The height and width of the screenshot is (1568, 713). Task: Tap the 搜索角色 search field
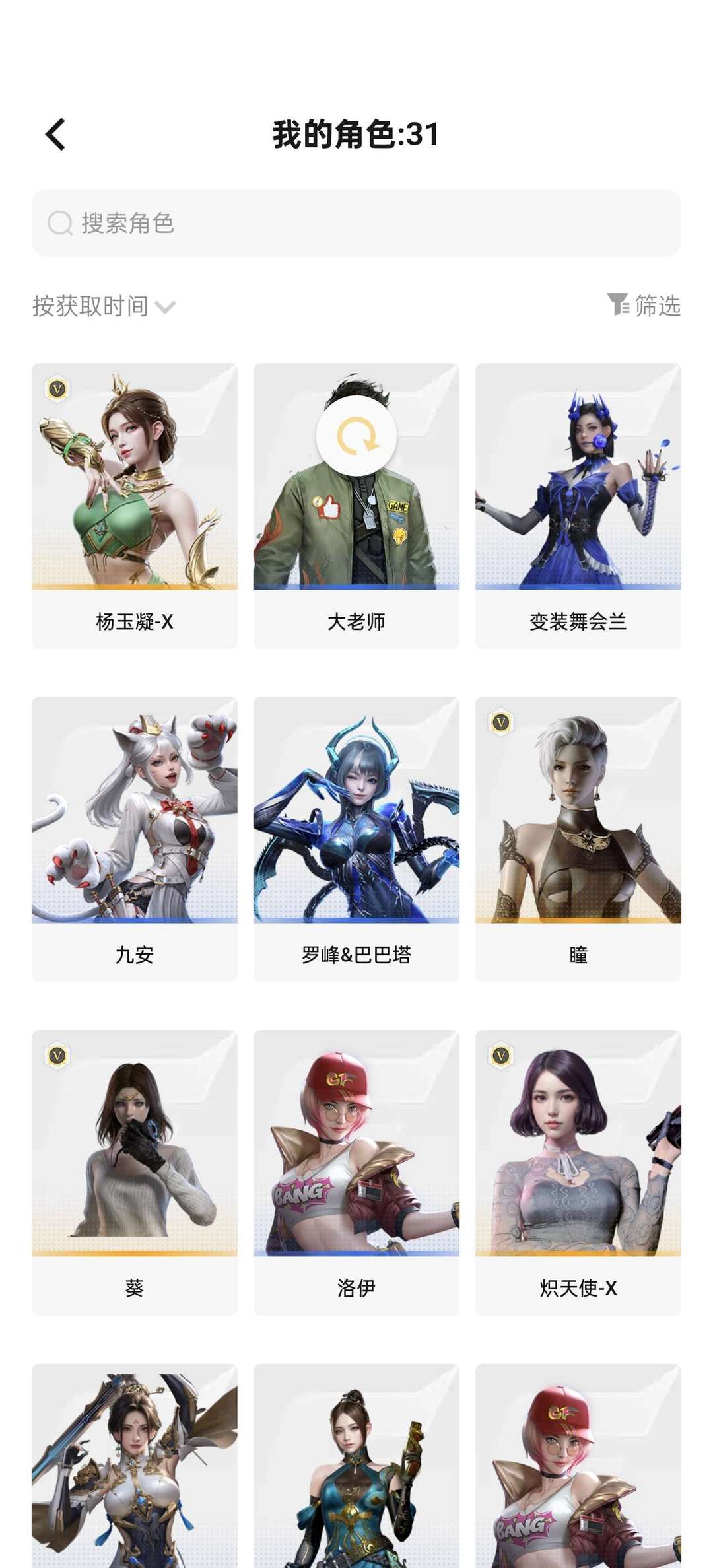point(356,223)
